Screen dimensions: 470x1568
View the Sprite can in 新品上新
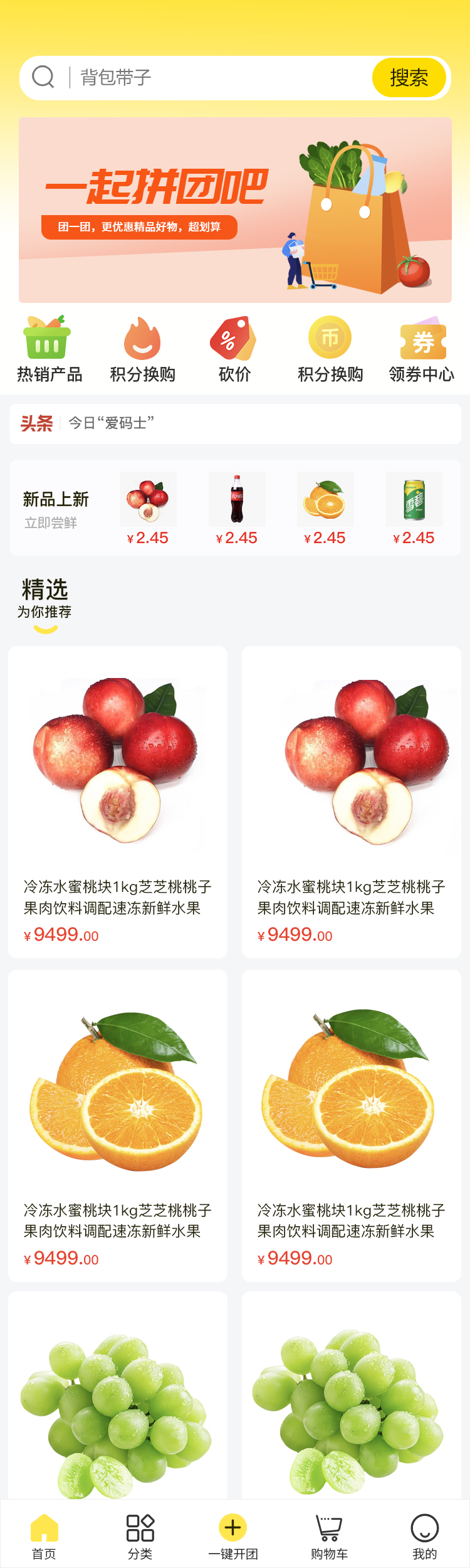click(x=414, y=508)
